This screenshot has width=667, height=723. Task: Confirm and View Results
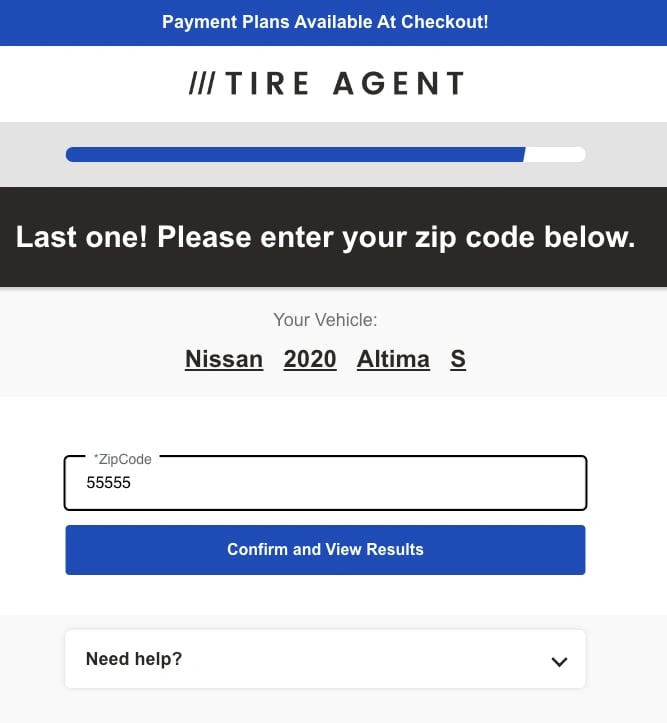pos(325,549)
